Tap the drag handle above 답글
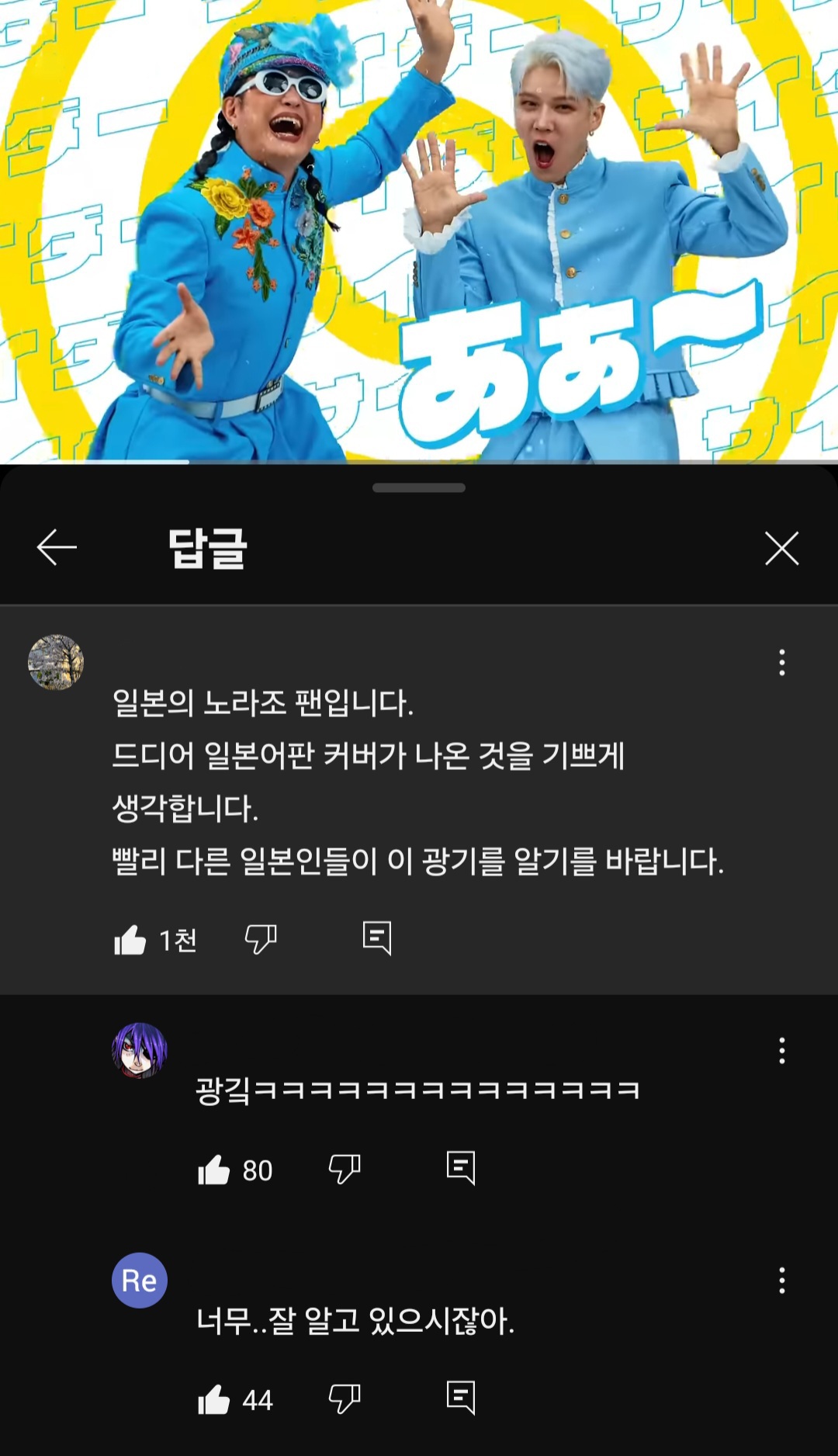Viewport: 838px width, 1456px height. 419,487
